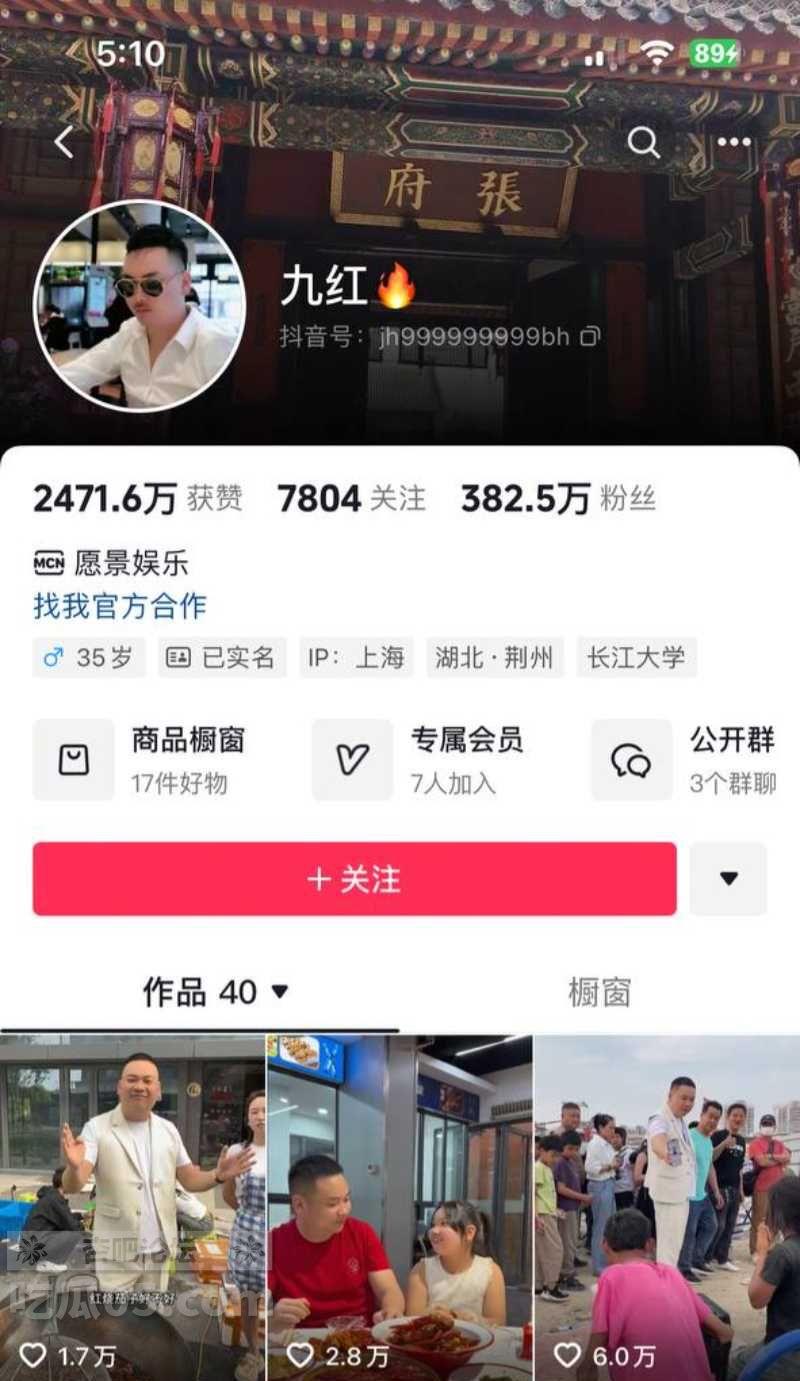Viewport: 800px width, 1381px height.
Task: Copy the Douyin ID jh999999999bh
Action: (x=591, y=336)
